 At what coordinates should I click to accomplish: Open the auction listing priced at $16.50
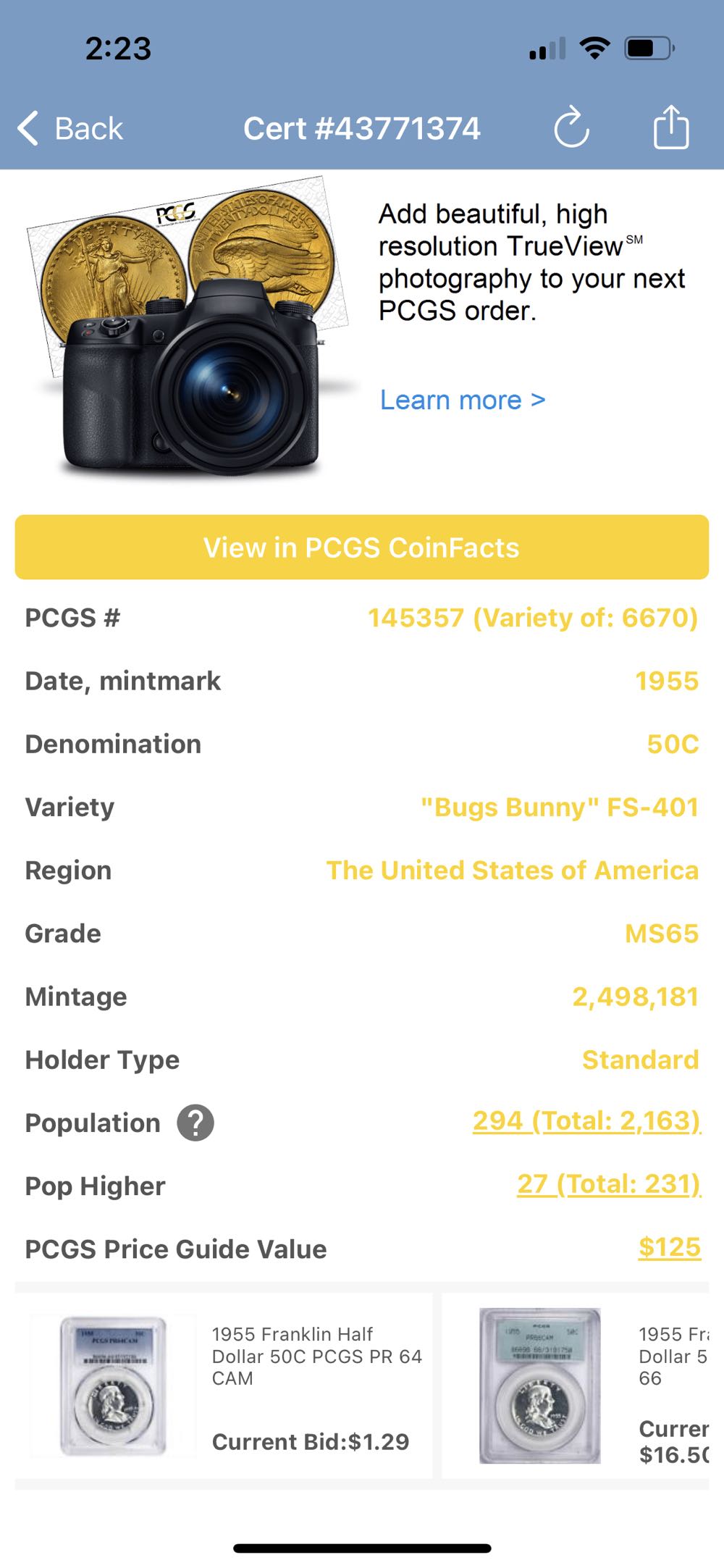(579, 1385)
